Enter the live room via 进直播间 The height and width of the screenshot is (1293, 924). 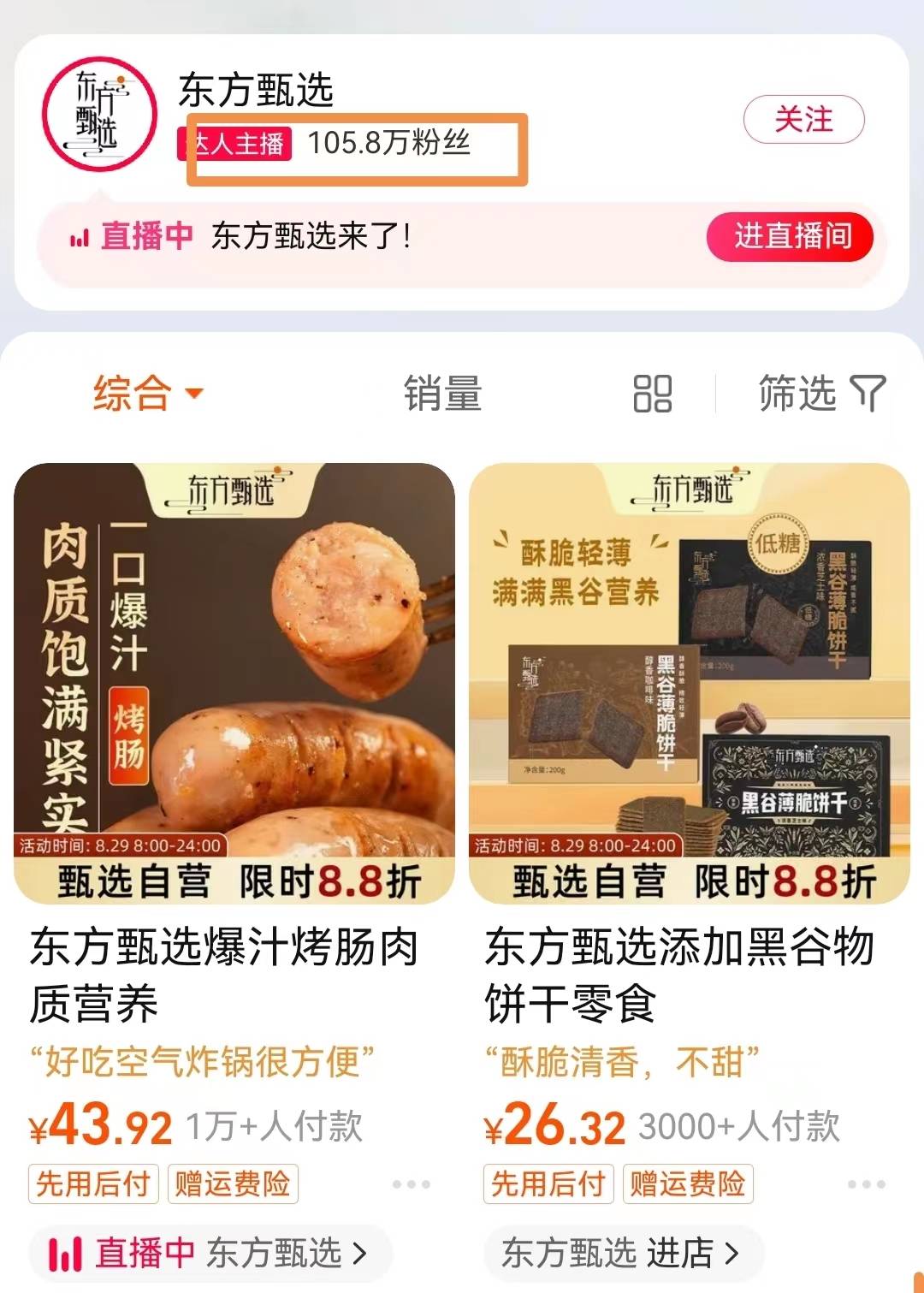coord(790,236)
